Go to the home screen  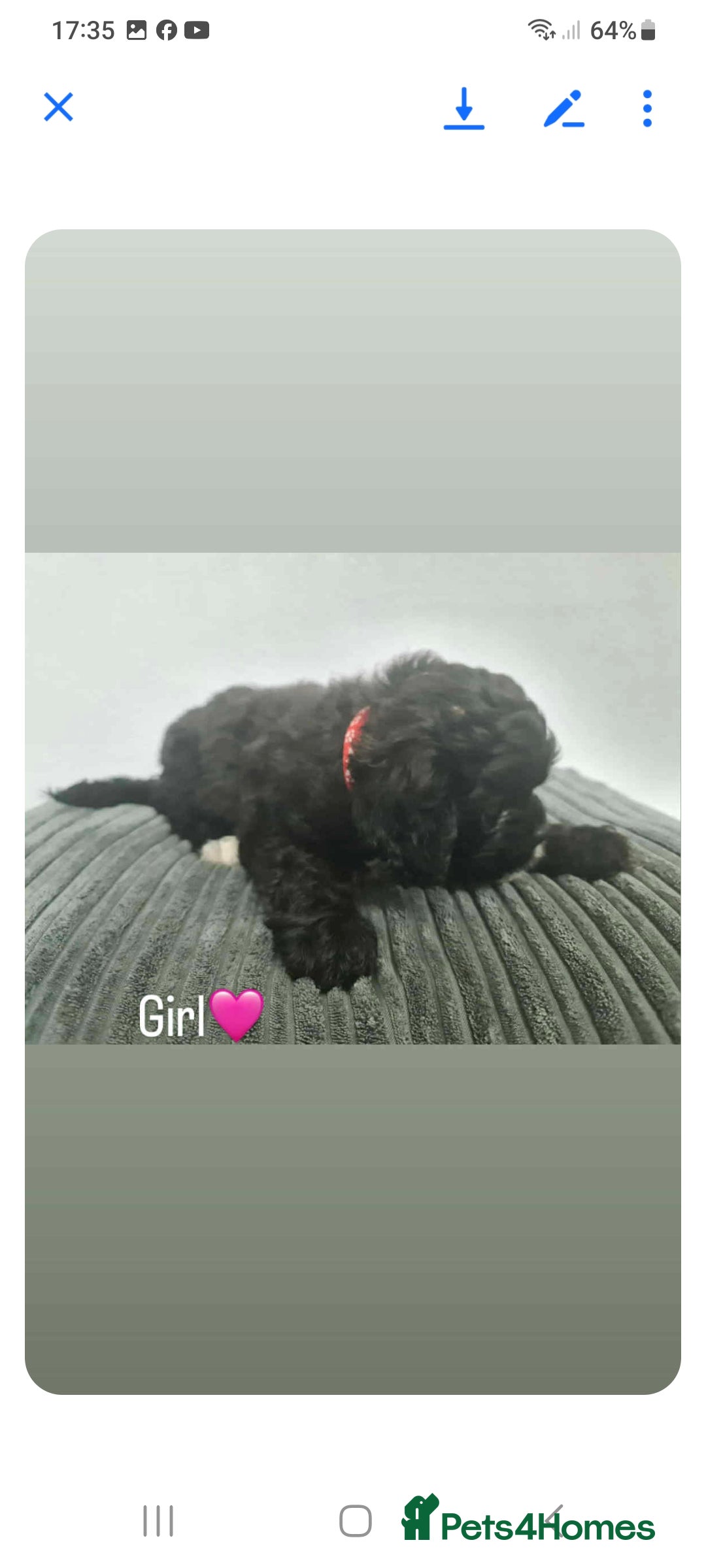[356, 1520]
